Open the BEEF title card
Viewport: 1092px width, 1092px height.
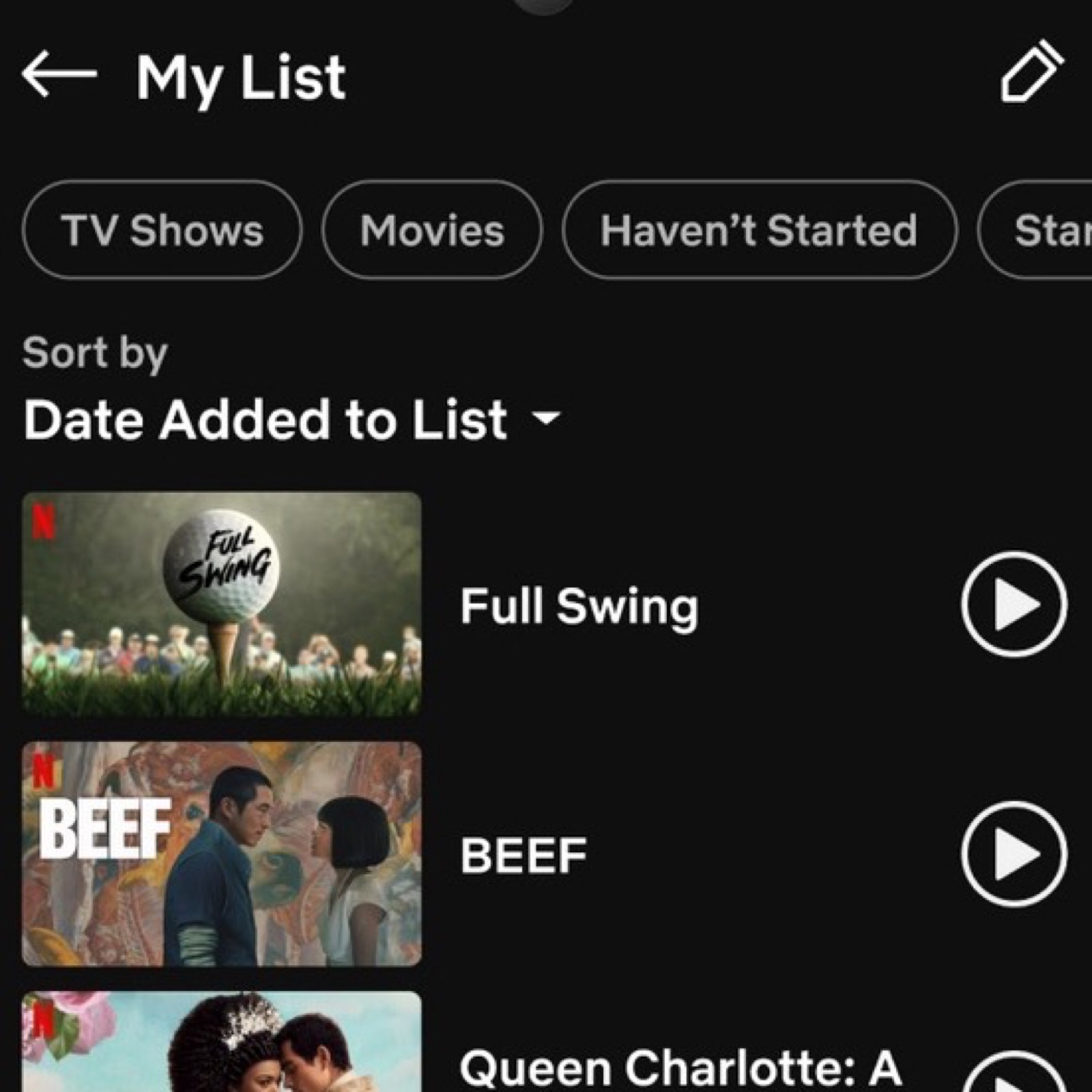(222, 853)
